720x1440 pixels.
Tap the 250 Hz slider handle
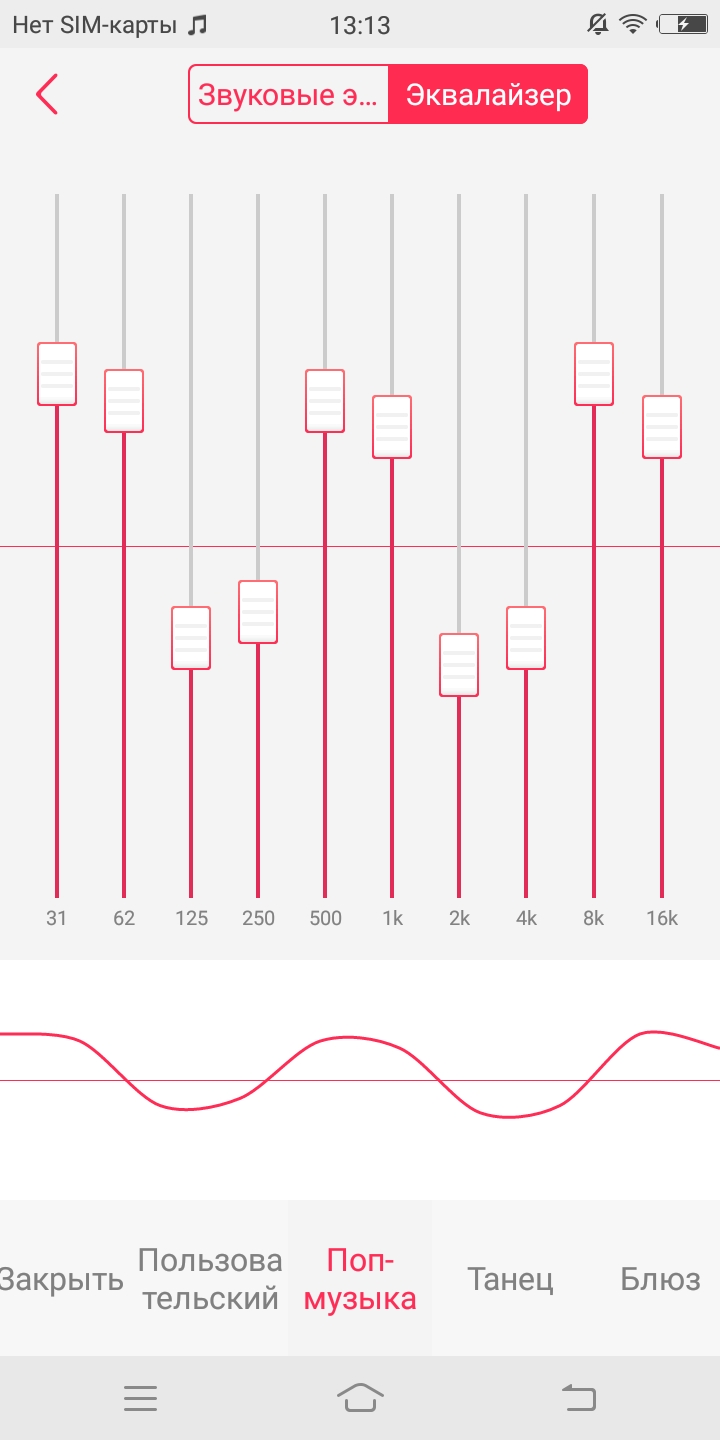coord(258,612)
